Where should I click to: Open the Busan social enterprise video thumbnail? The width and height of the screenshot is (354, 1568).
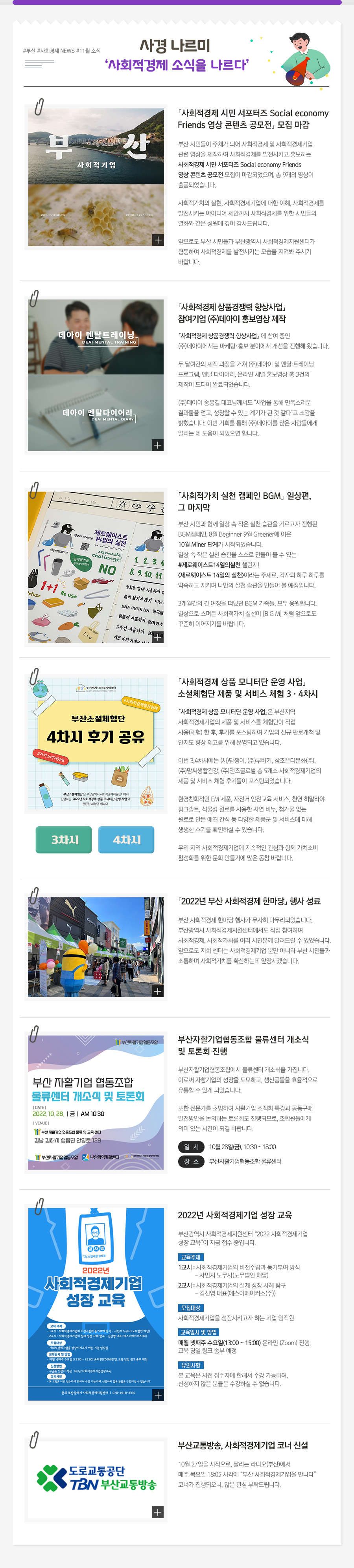click(x=96, y=176)
